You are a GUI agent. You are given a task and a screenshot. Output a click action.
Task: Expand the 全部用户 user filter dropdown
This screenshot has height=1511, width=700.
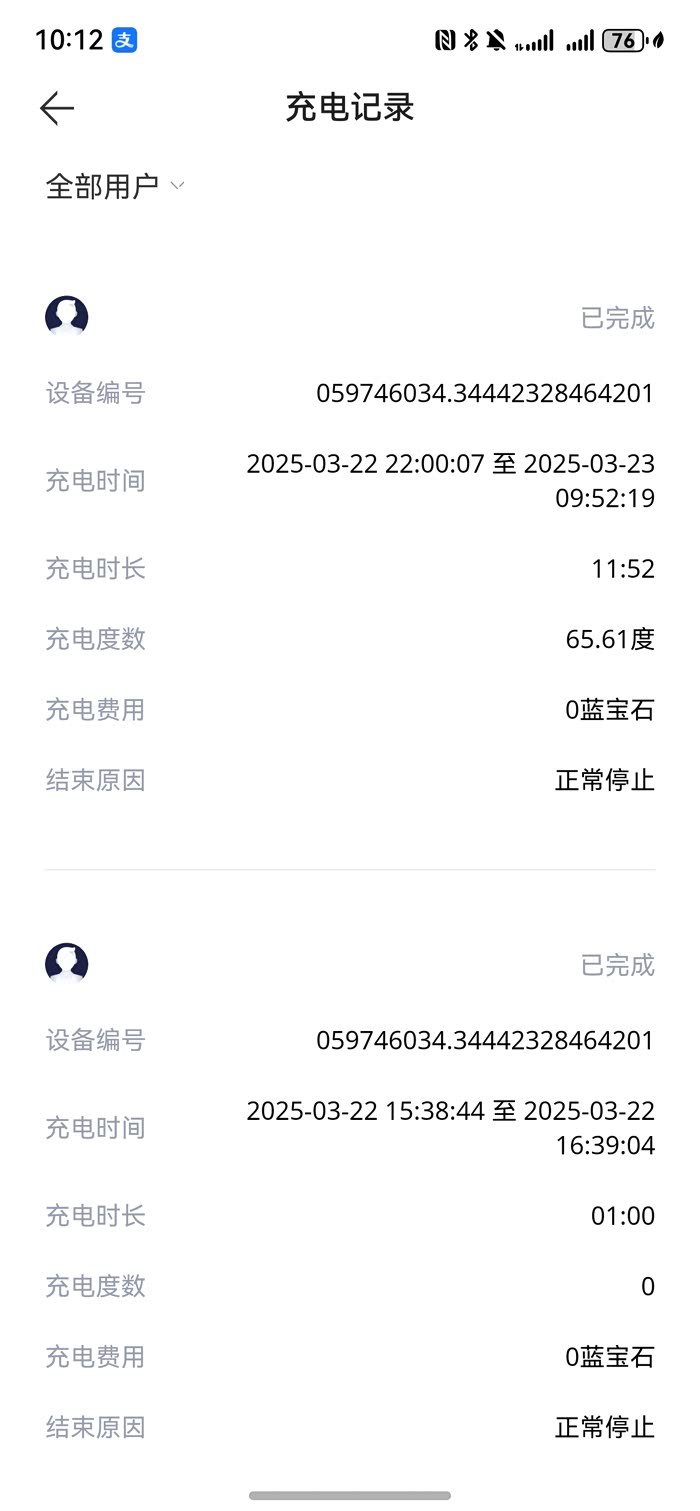(x=115, y=186)
